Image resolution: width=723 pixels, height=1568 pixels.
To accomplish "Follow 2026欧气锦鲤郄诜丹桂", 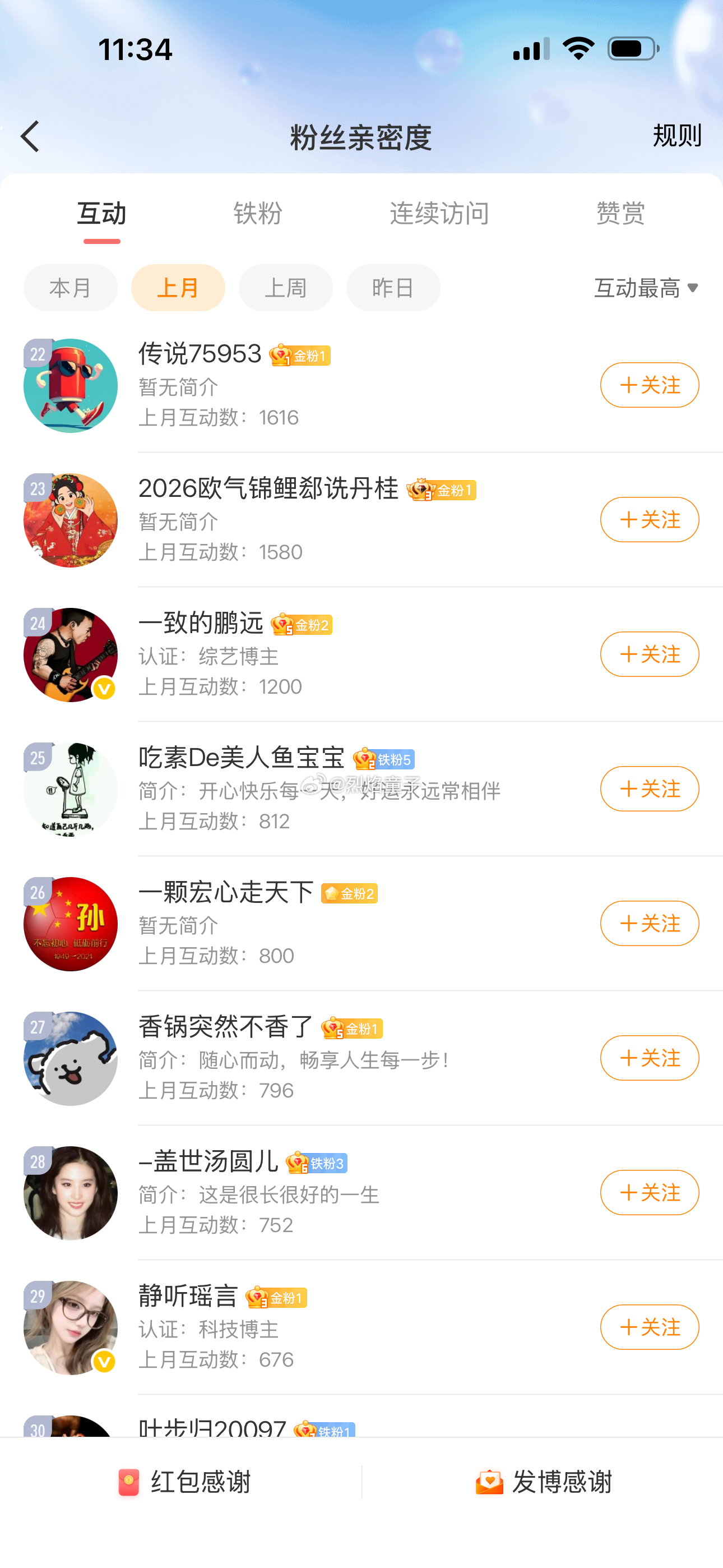I will (650, 520).
